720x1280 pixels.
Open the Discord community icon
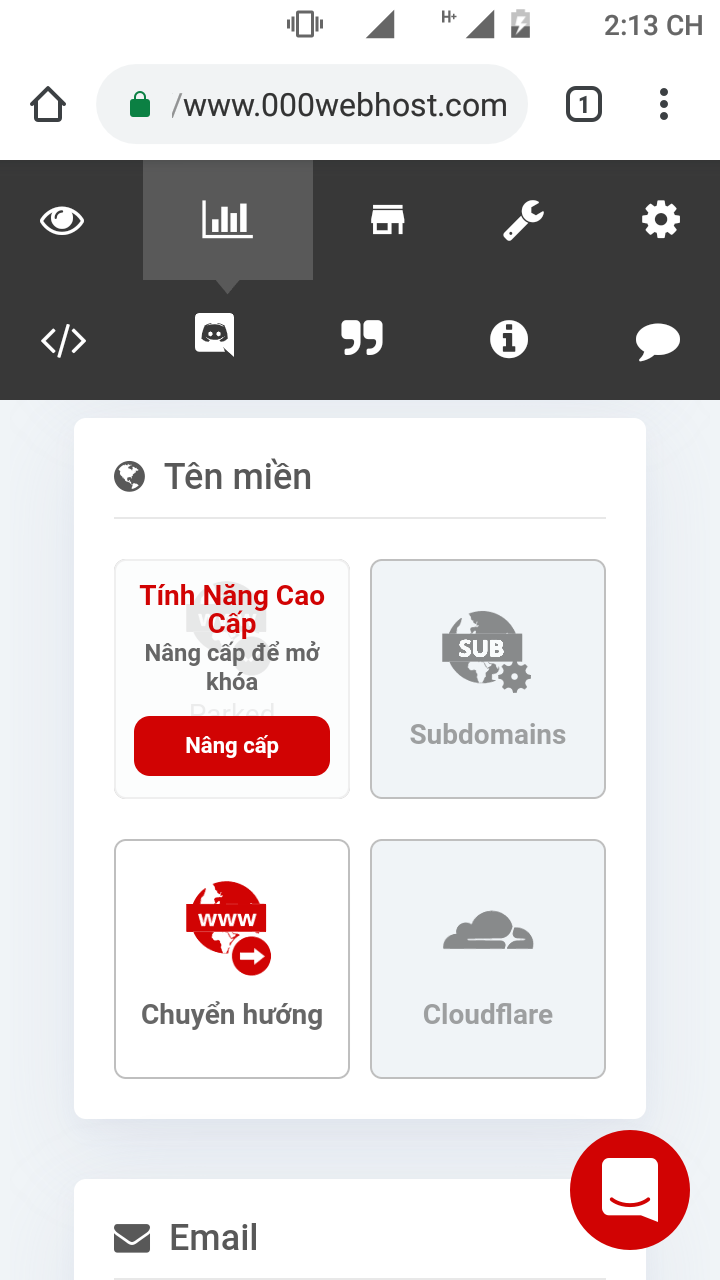coord(215,334)
